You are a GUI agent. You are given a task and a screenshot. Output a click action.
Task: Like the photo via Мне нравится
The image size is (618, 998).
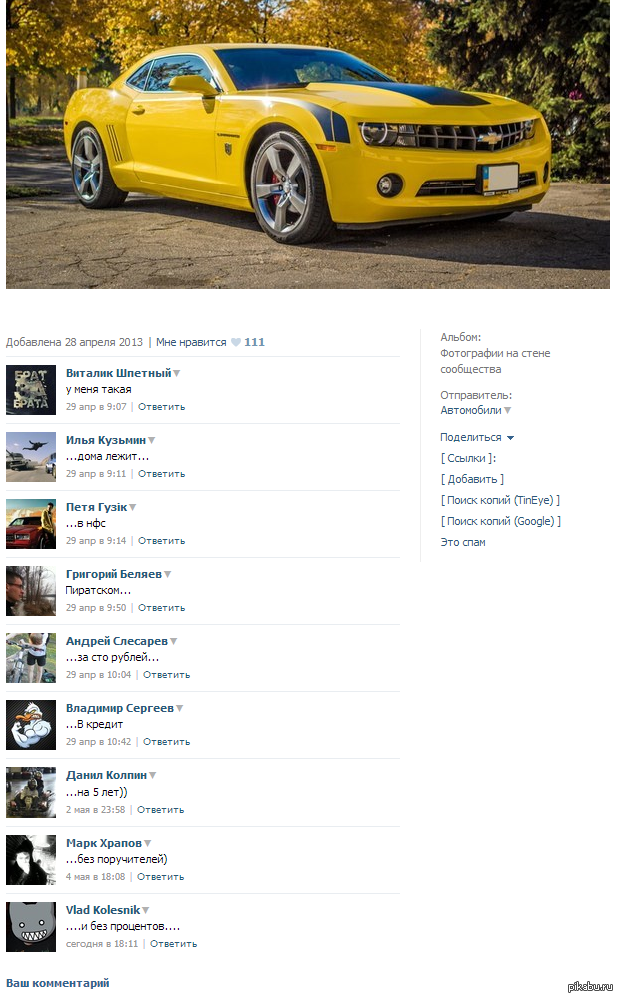pyautogui.click(x=191, y=342)
